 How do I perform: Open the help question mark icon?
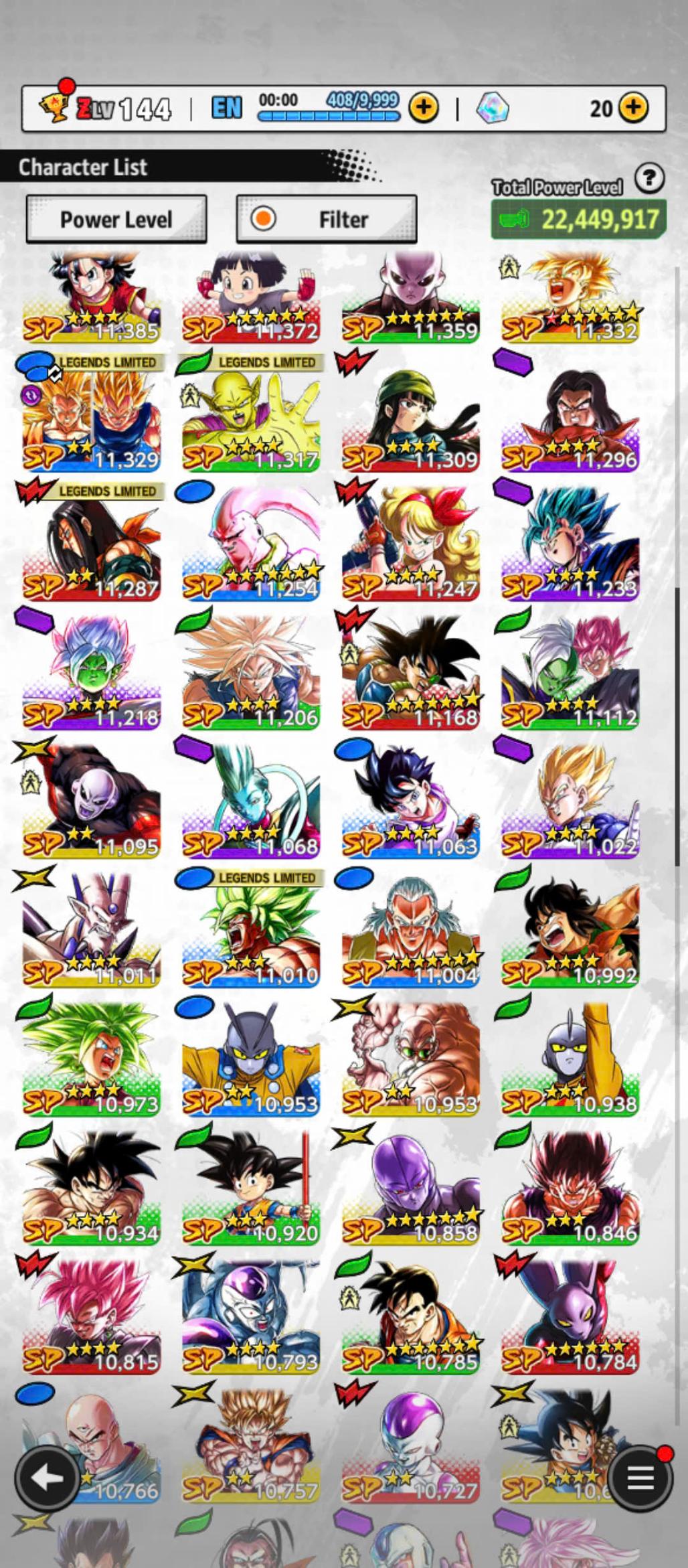(649, 179)
